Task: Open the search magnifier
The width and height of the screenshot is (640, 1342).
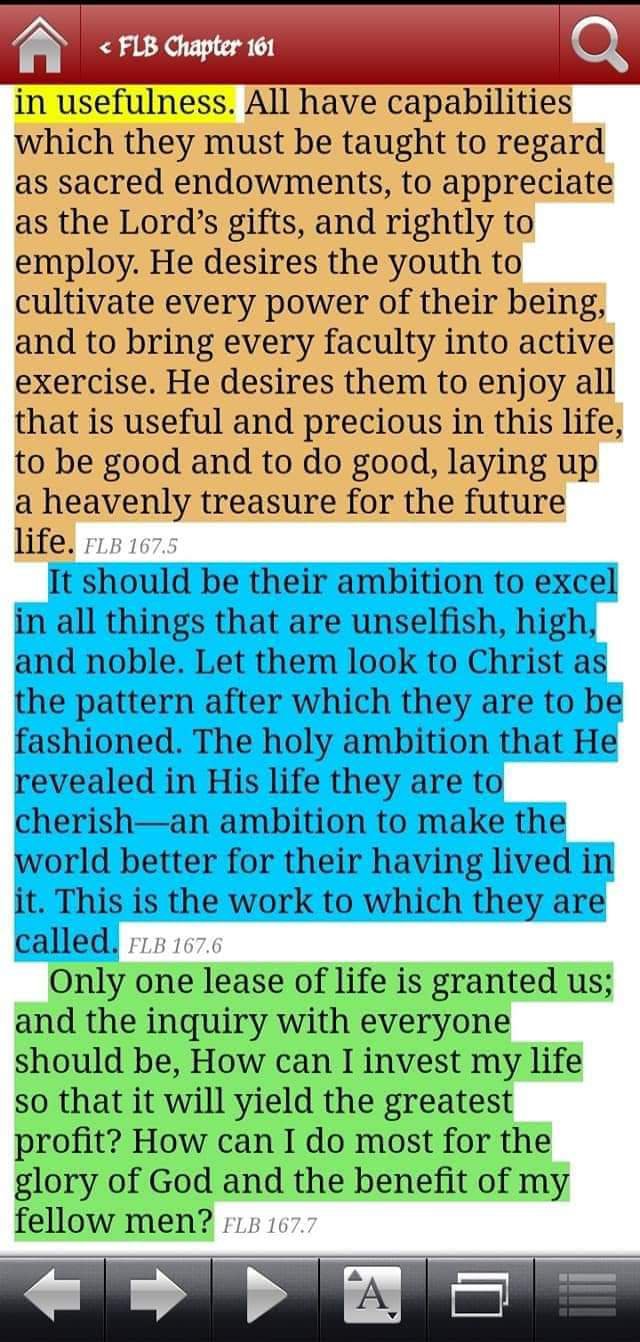Action: (x=598, y=45)
